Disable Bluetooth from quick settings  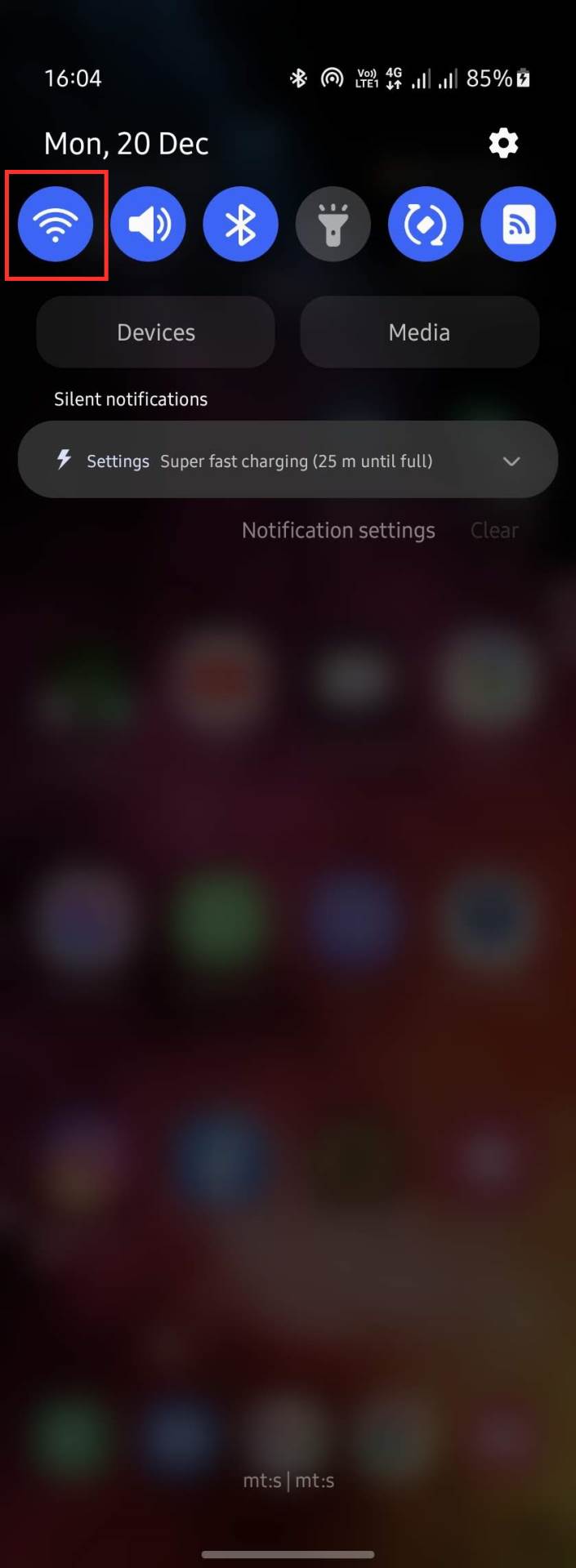[x=240, y=225]
